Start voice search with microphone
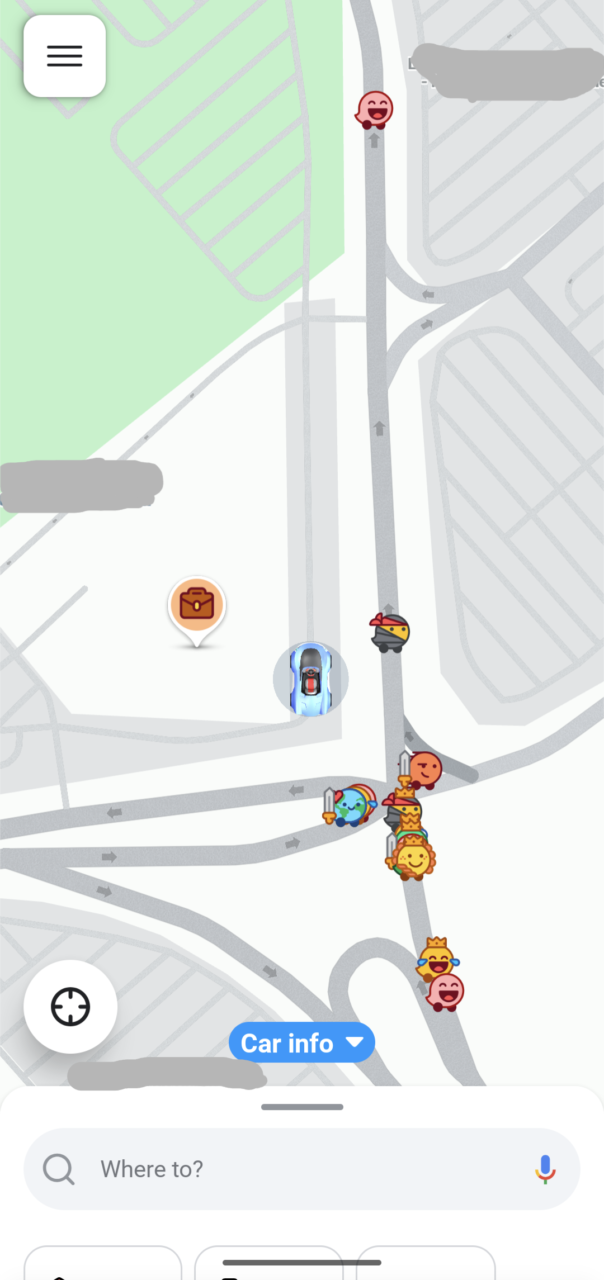Screen dimensions: 604x1280 (x=544, y=1169)
